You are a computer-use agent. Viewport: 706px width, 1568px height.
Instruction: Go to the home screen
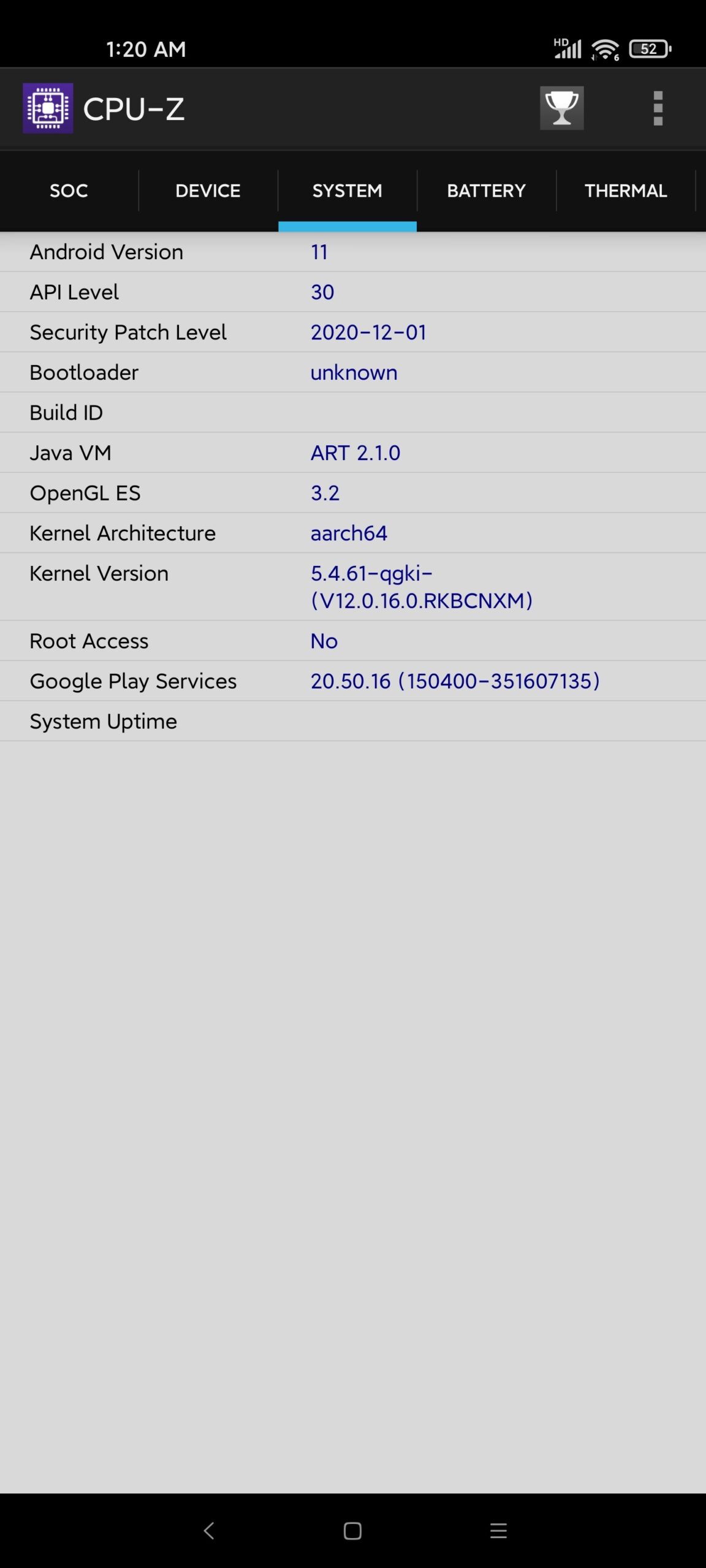pyautogui.click(x=352, y=1531)
